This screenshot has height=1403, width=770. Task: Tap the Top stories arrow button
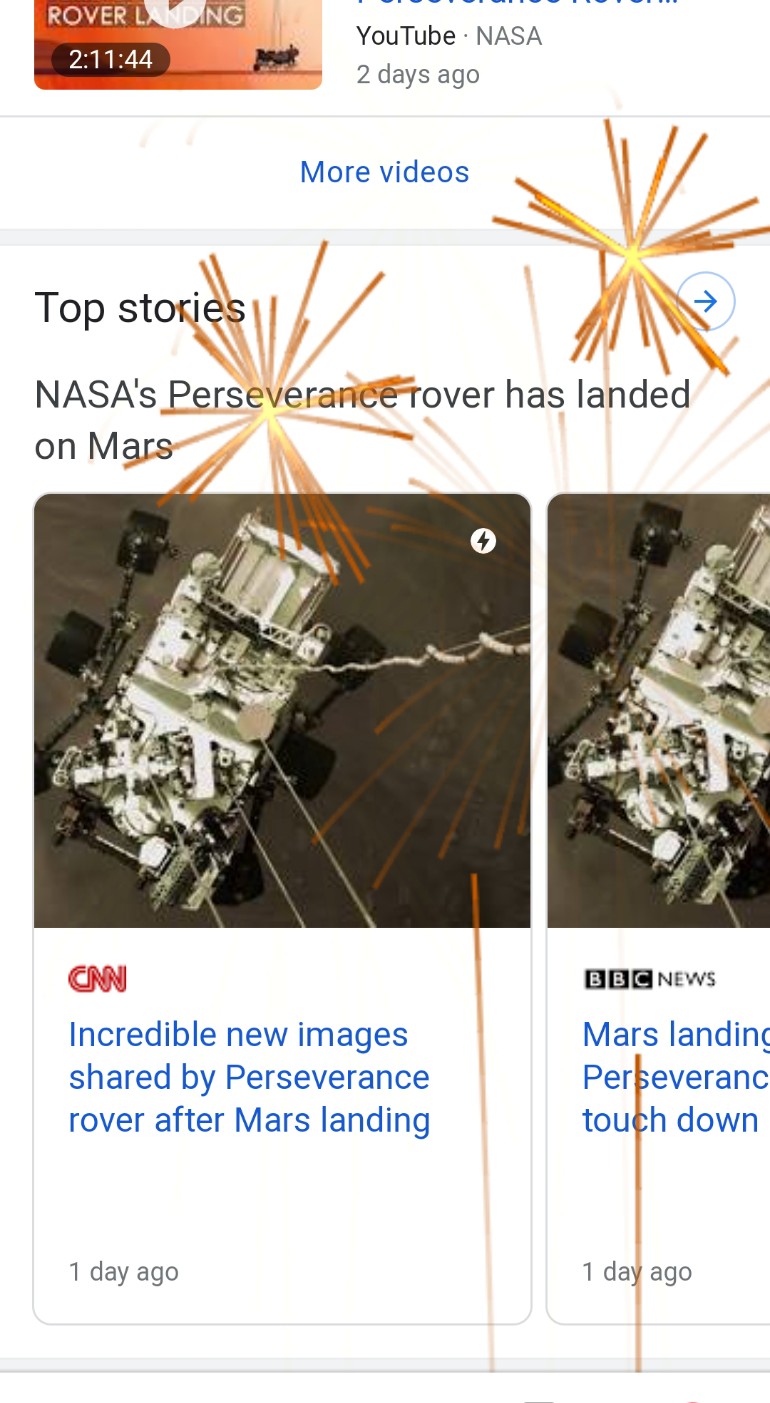click(x=706, y=301)
